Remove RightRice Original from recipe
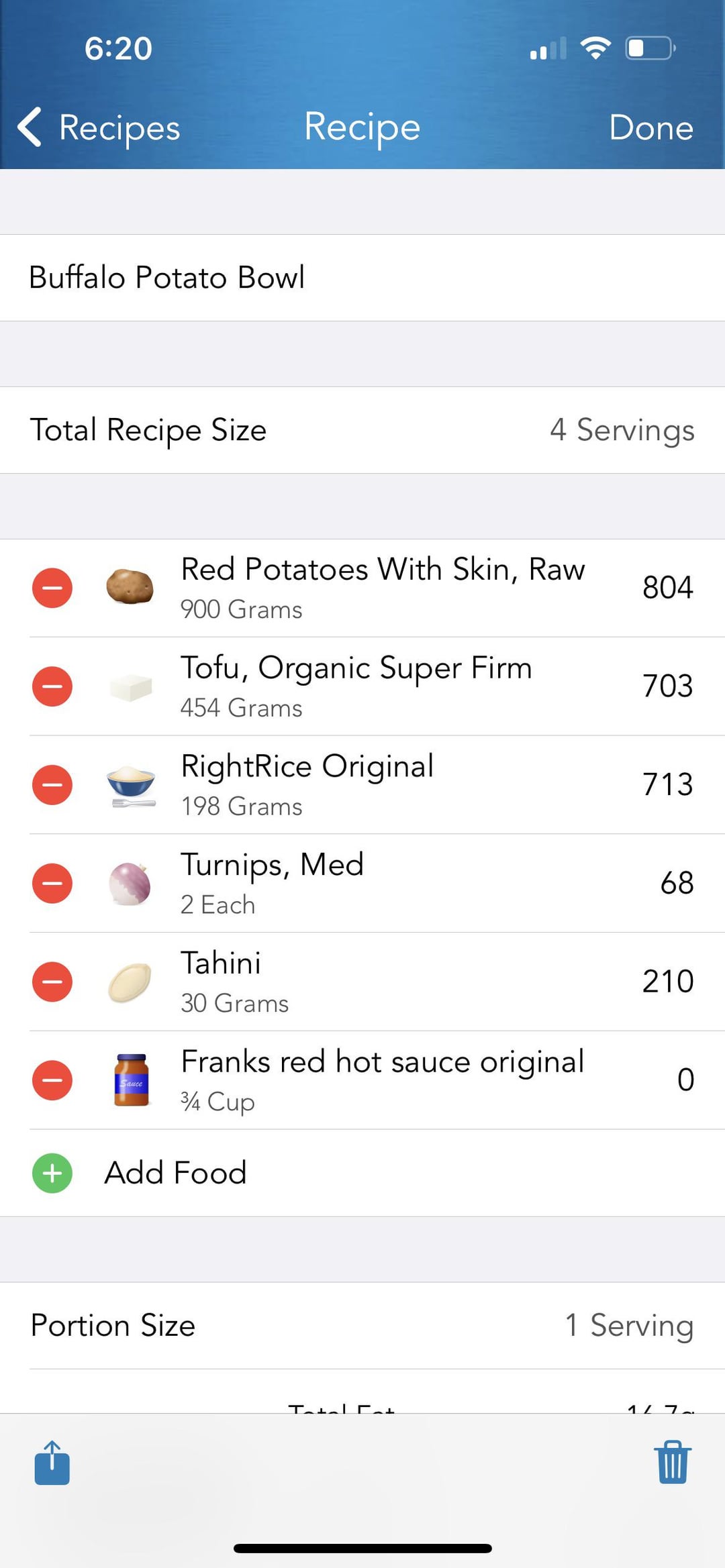This screenshot has height=1568, width=725. (52, 784)
